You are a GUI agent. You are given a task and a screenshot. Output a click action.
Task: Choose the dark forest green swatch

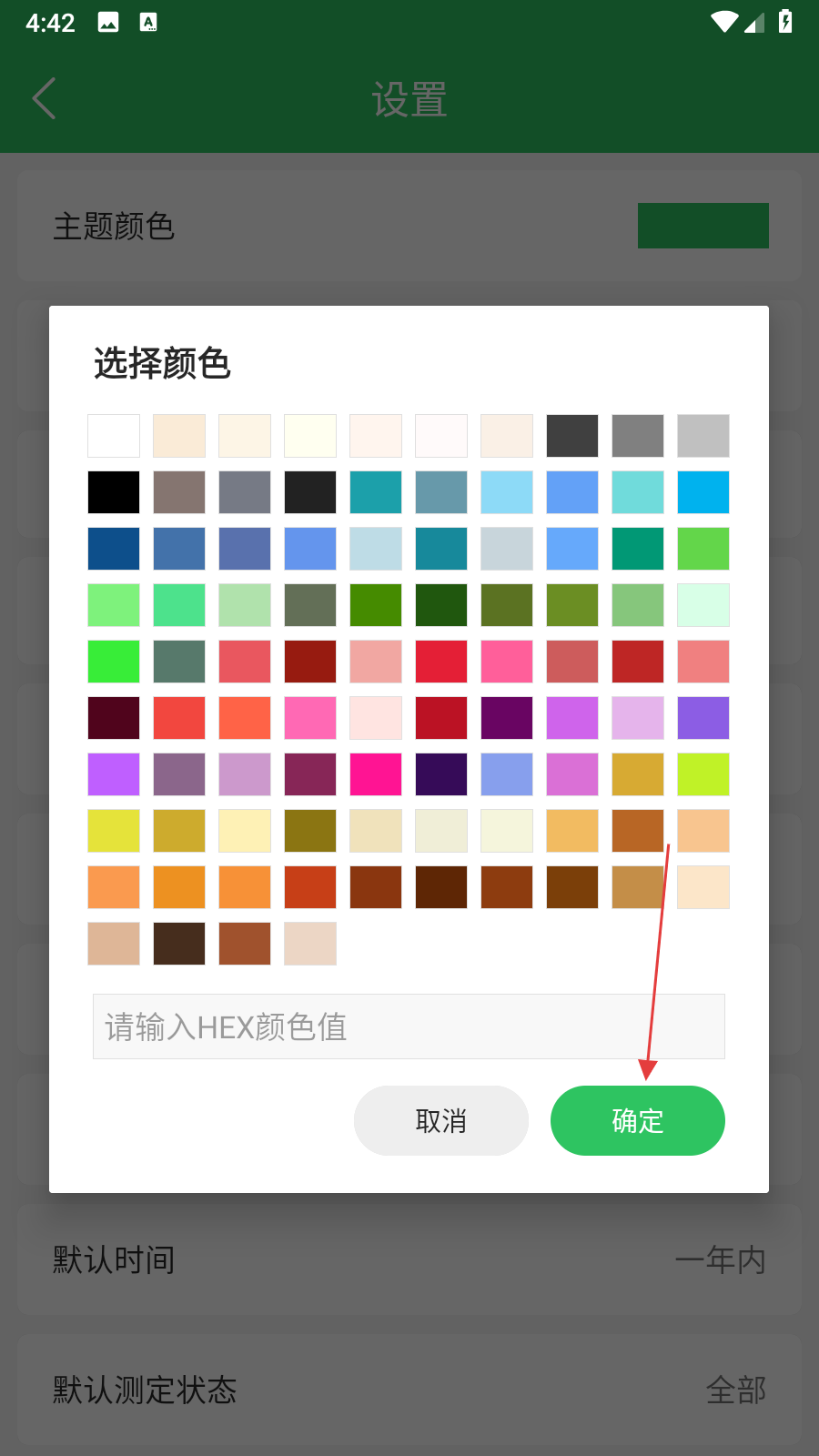point(441,605)
